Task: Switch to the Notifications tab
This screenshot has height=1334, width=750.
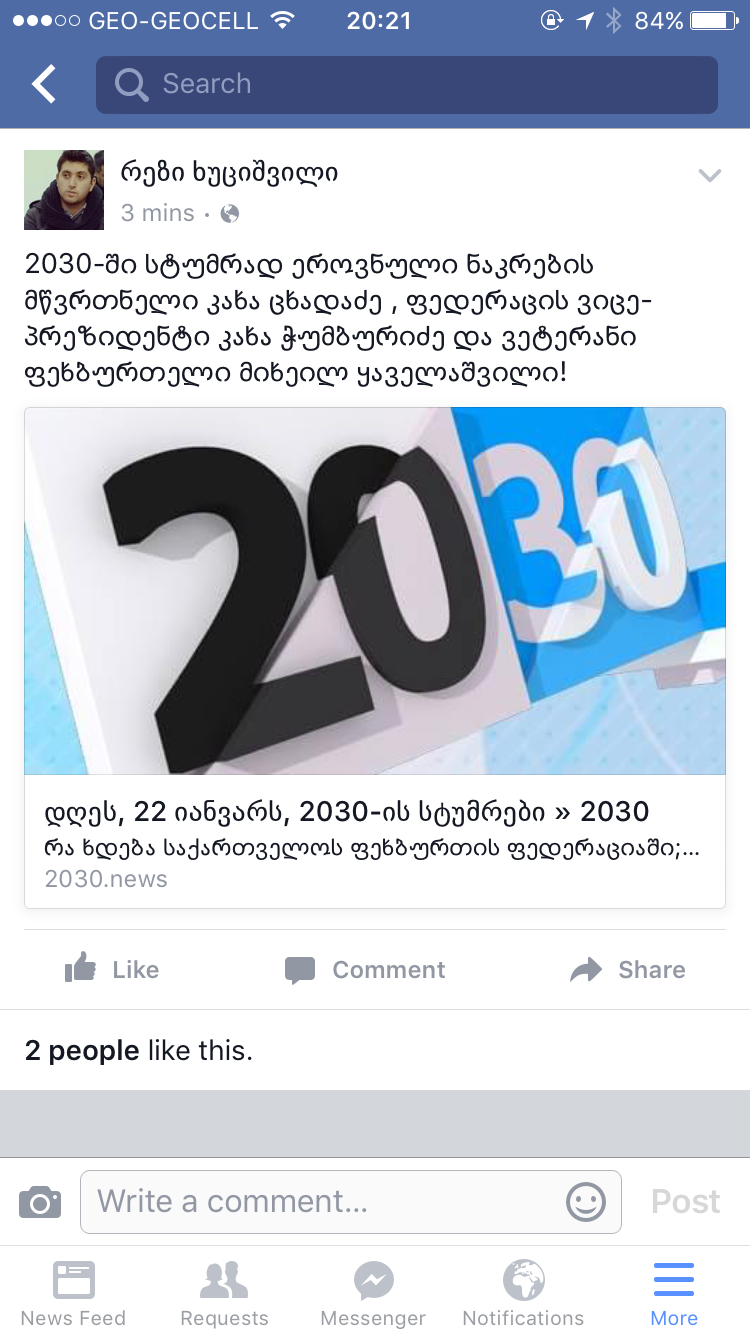Action: click(523, 1292)
